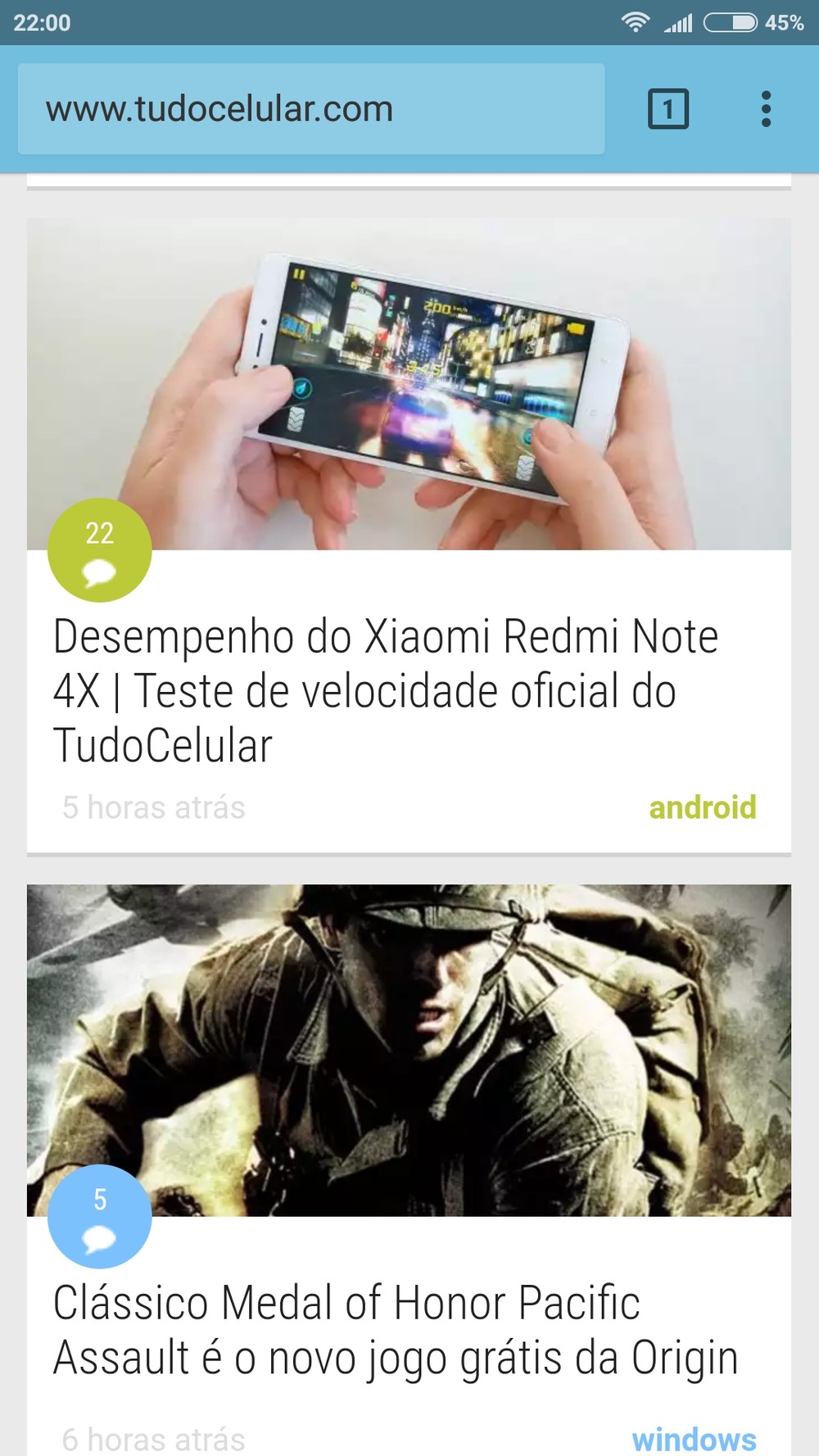
Task: View the 22 comments on Redmi article
Action: click(100, 550)
